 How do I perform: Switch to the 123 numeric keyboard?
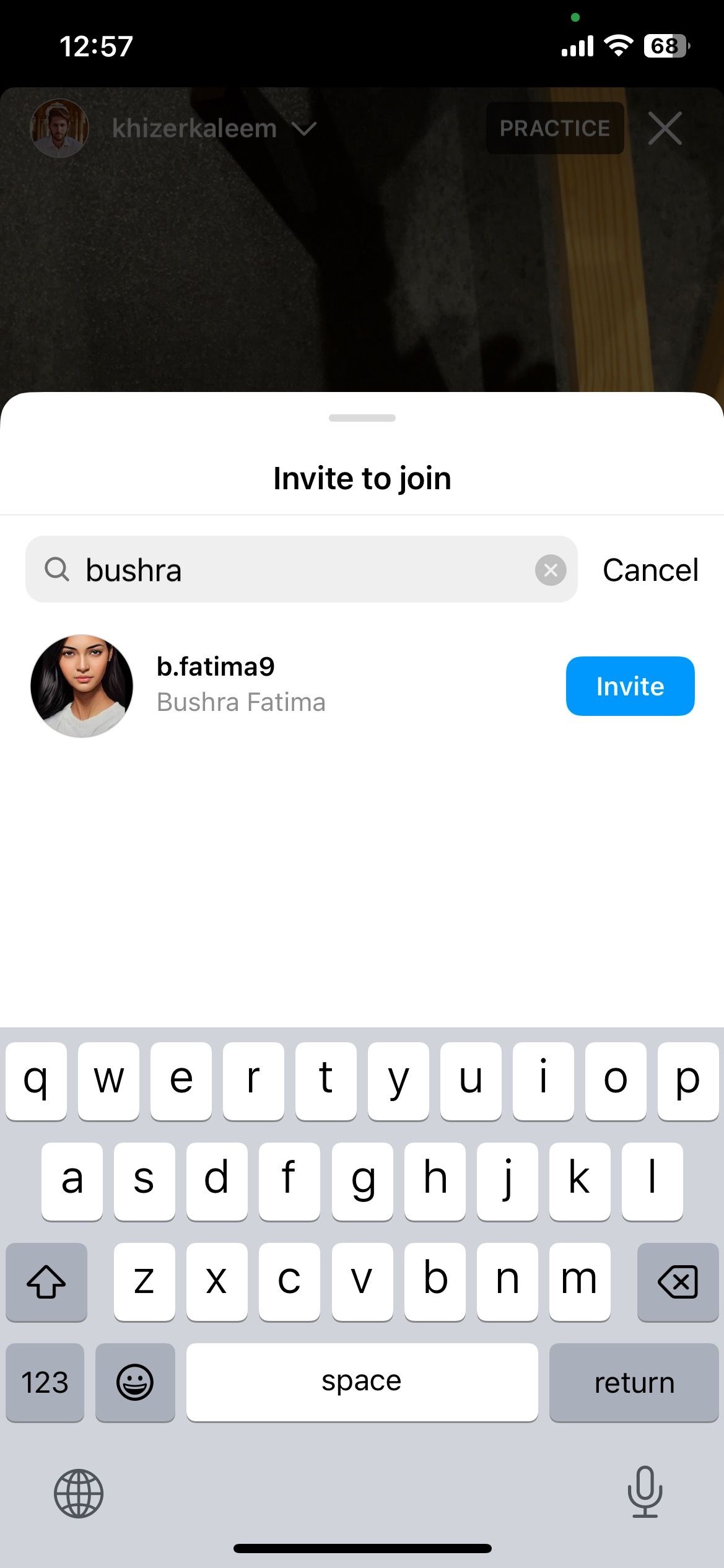45,1382
